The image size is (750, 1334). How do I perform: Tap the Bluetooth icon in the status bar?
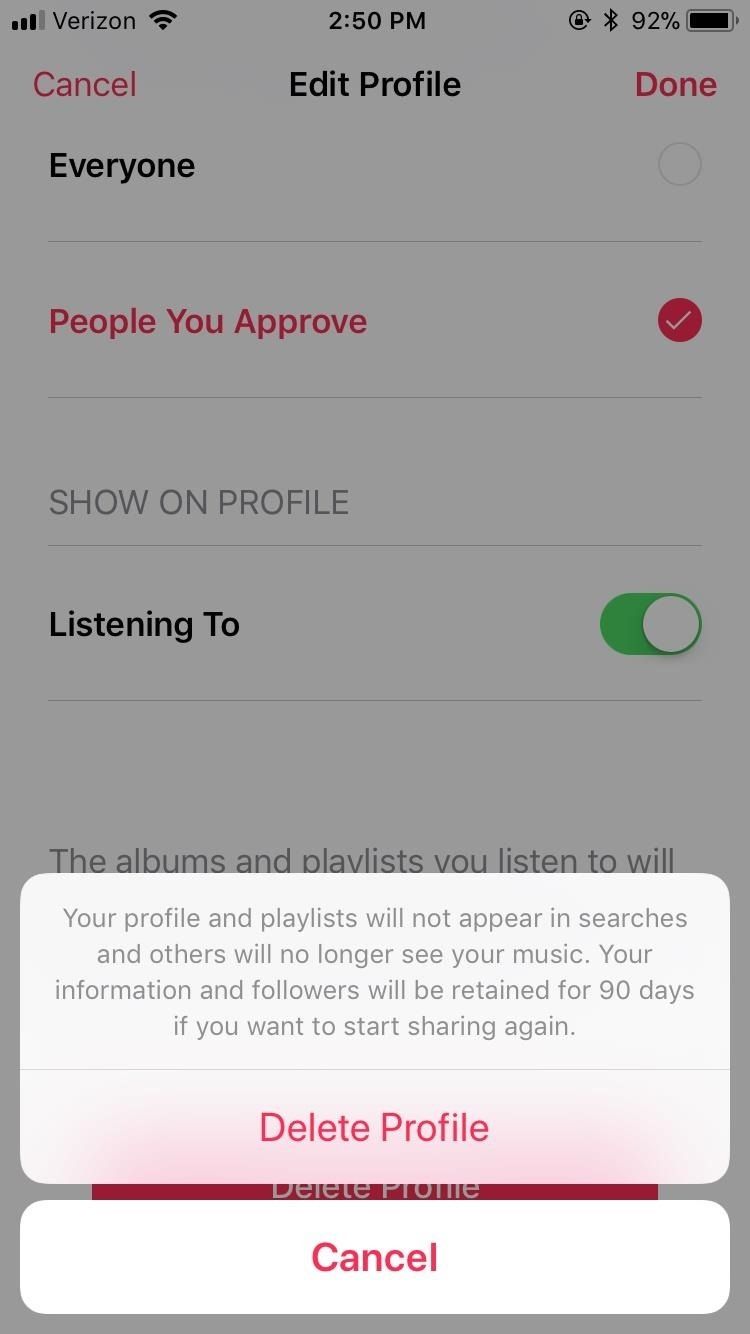(611, 18)
